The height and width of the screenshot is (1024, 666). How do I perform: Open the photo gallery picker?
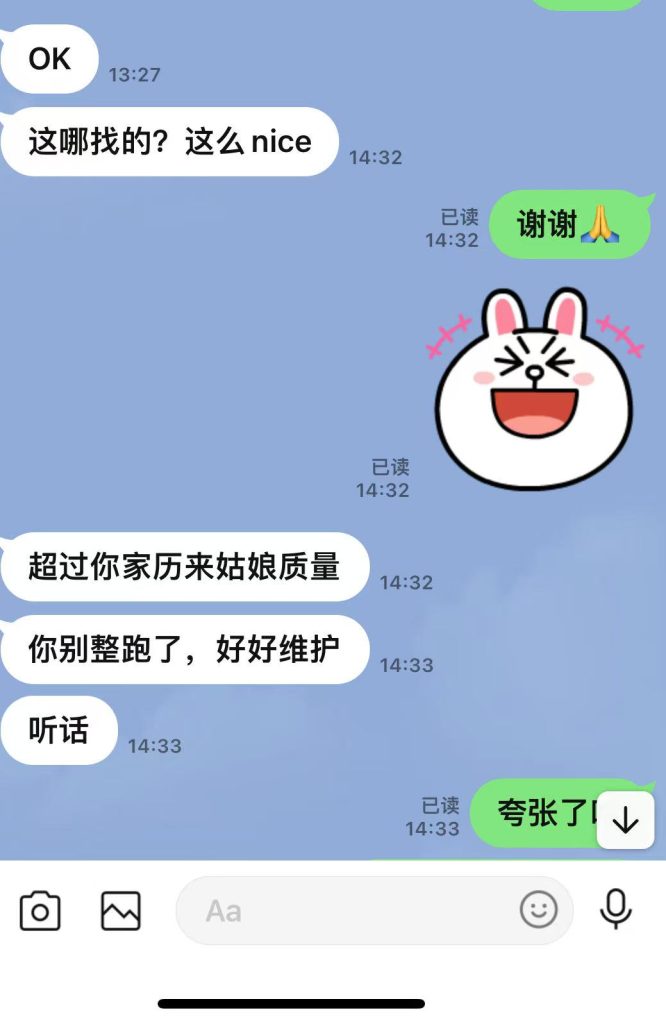click(121, 911)
